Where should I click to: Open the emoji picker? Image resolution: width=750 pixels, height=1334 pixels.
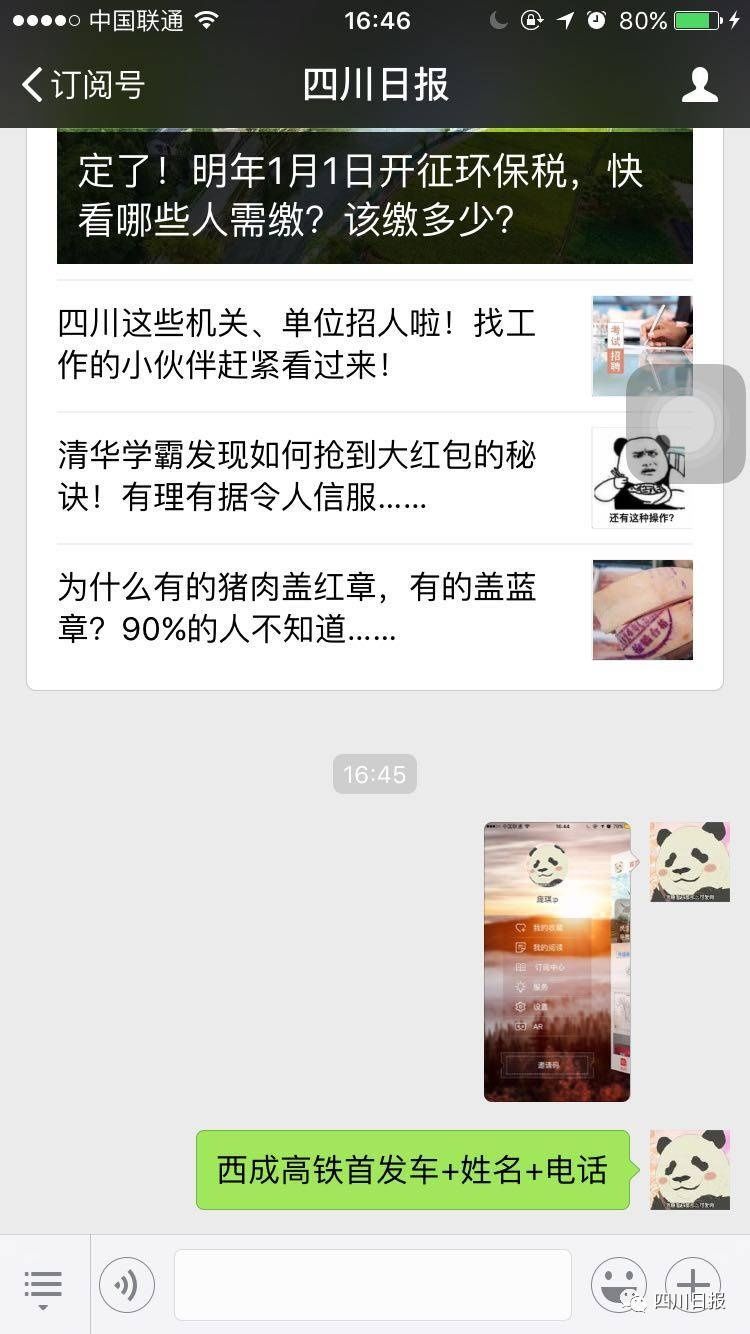point(619,1285)
